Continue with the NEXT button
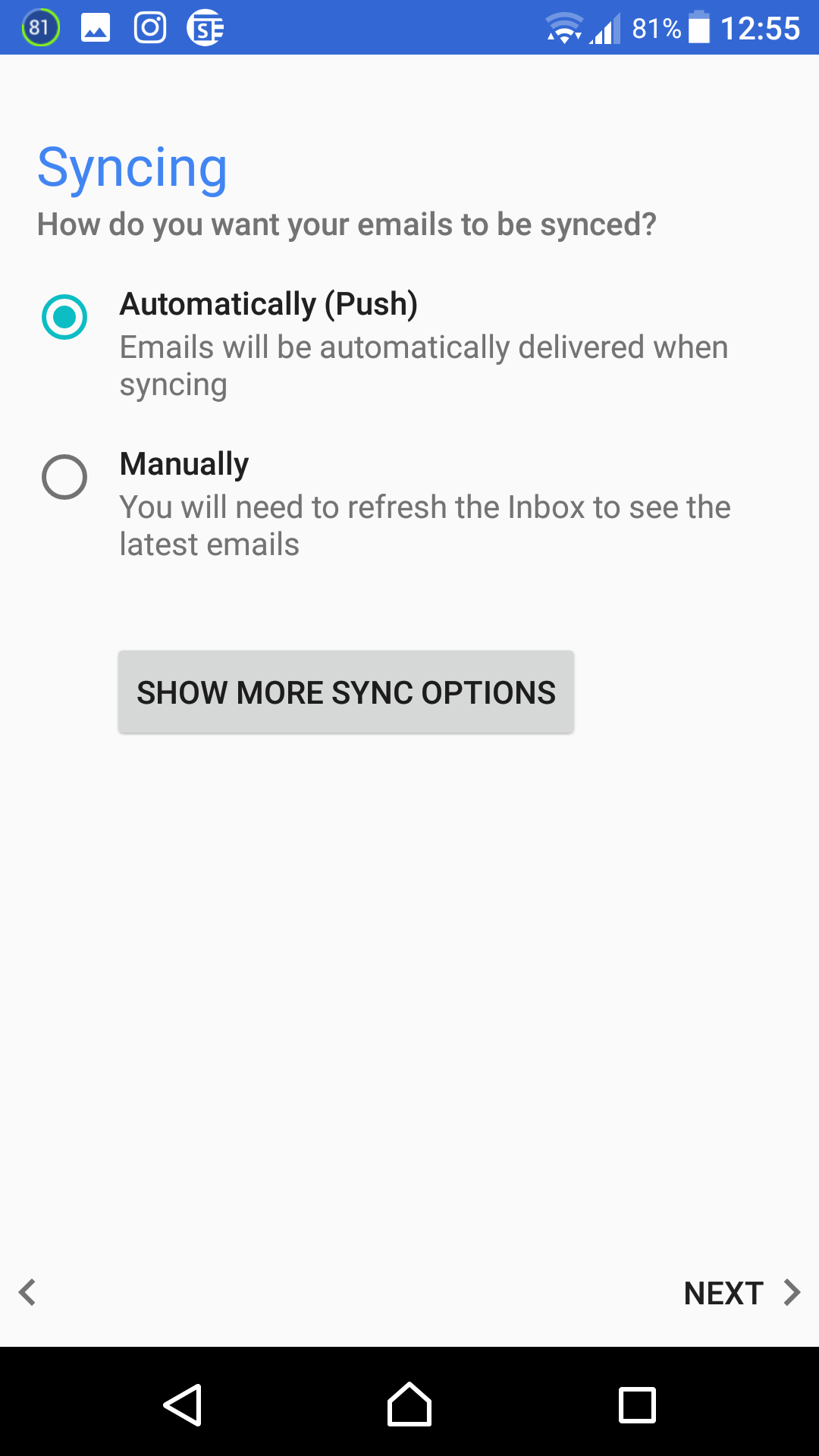The width and height of the screenshot is (819, 1456). coord(742,1293)
